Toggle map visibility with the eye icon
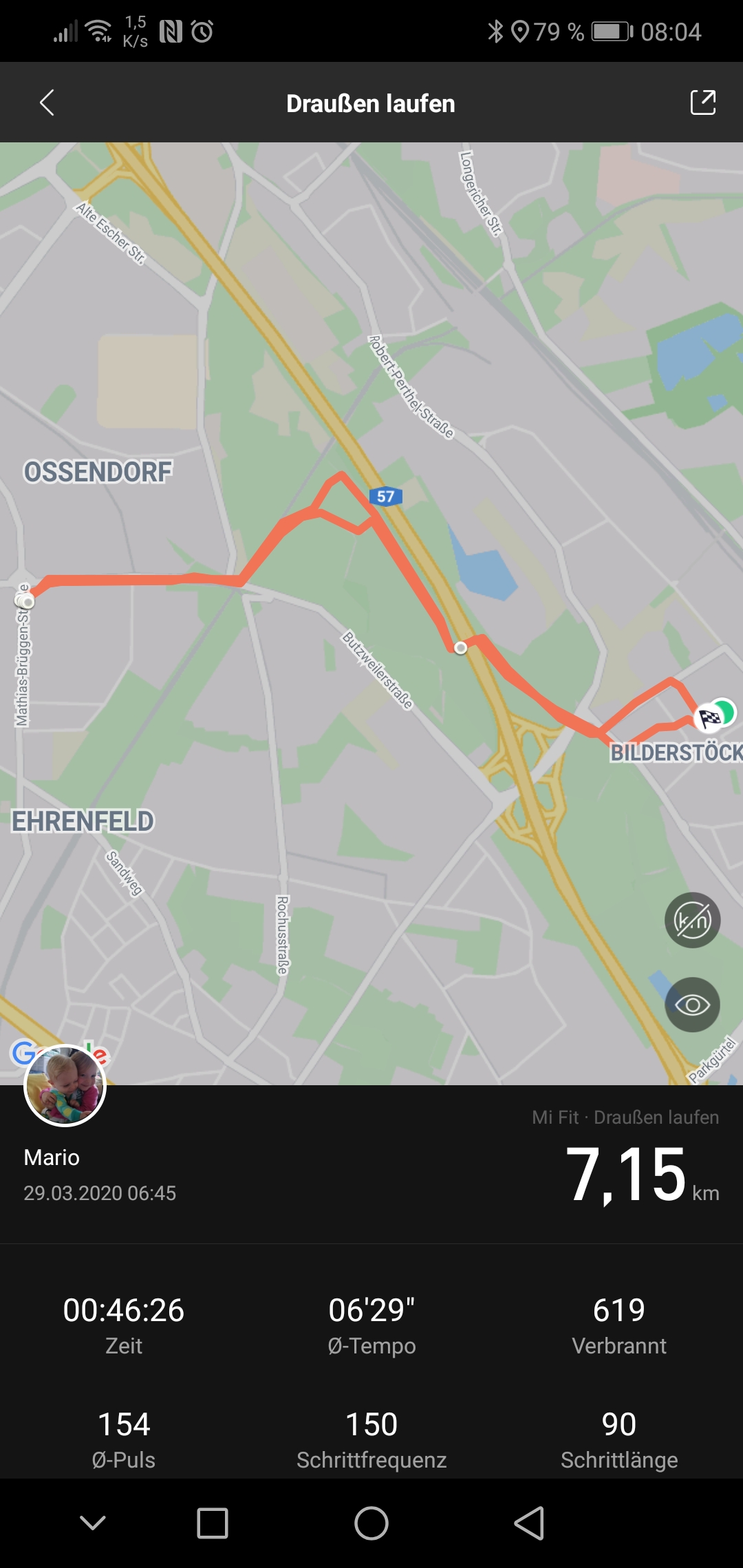The width and height of the screenshot is (743, 1568). (692, 1005)
